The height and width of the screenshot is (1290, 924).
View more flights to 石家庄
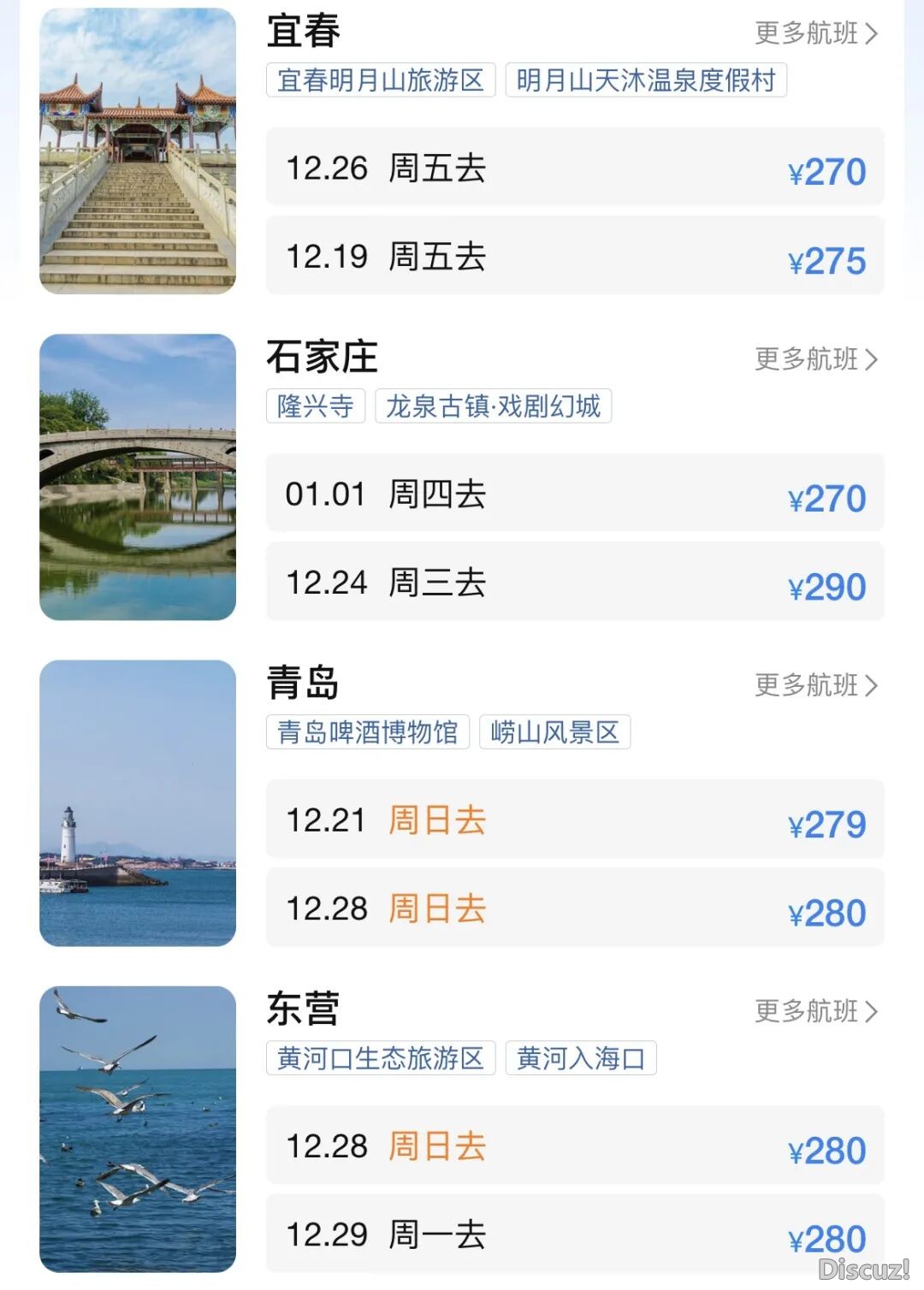click(x=815, y=359)
